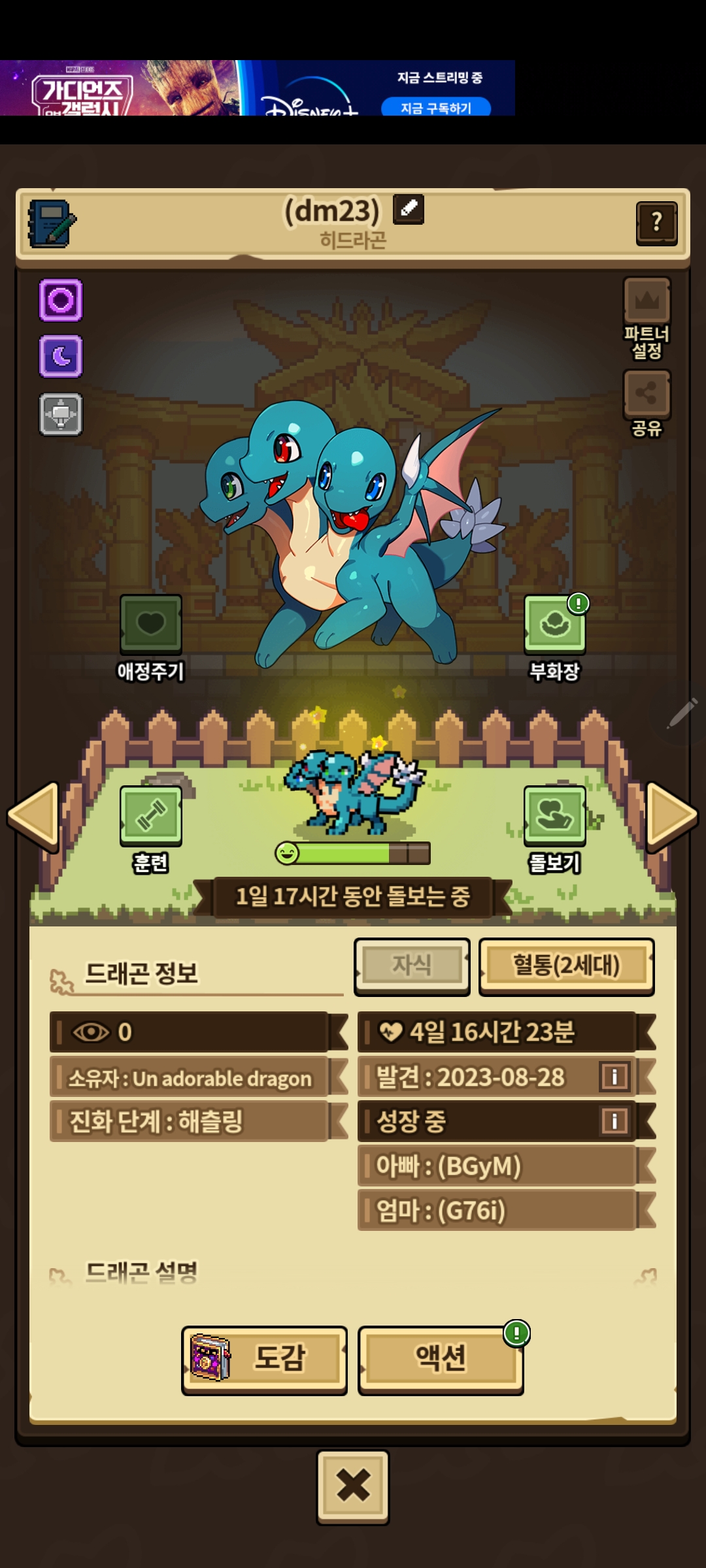Open the 부화장 hatchery

554,625
